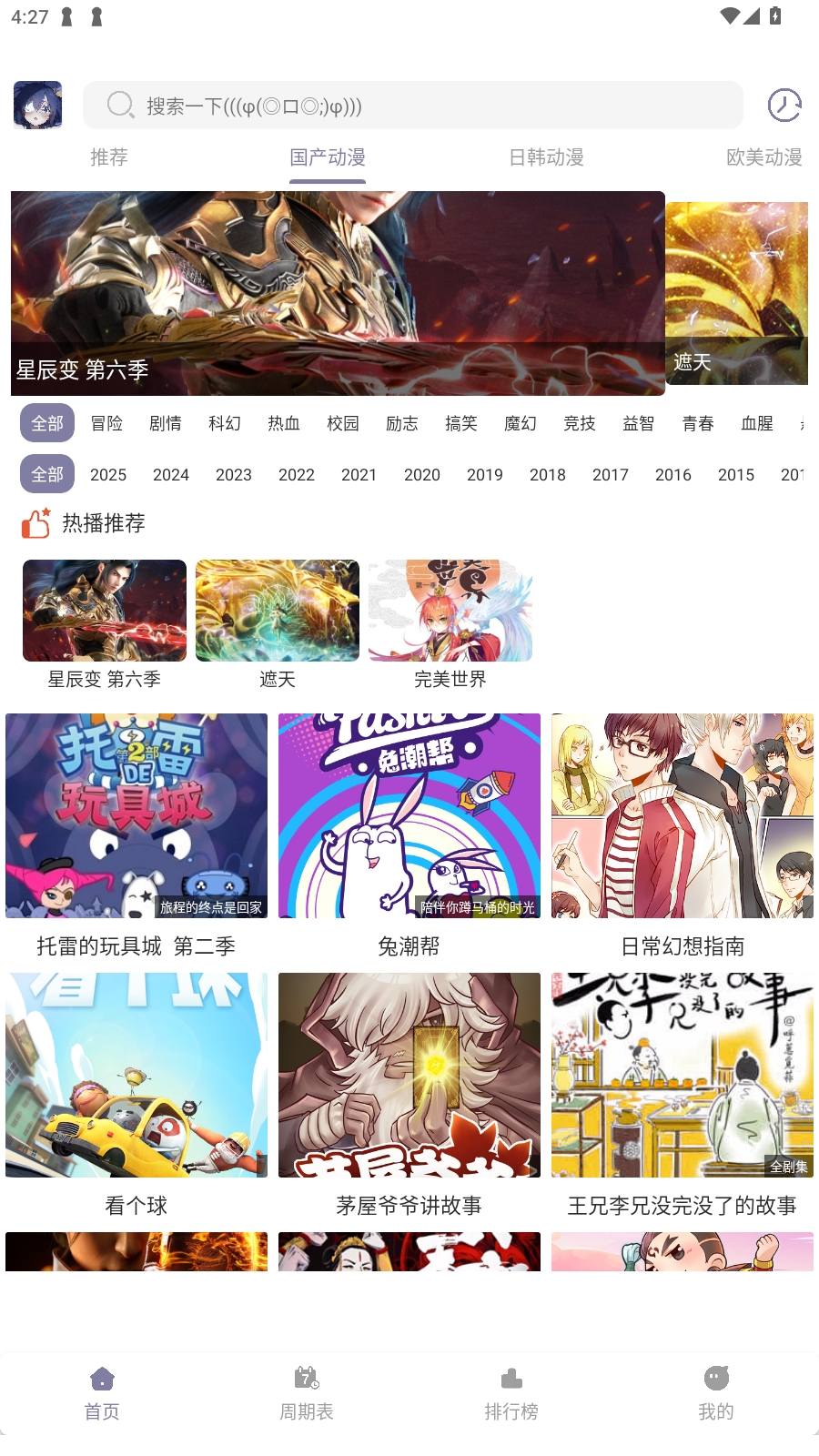The width and height of the screenshot is (819, 1456).
Task: Switch to the 日韩动漫 tab
Action: click(546, 157)
